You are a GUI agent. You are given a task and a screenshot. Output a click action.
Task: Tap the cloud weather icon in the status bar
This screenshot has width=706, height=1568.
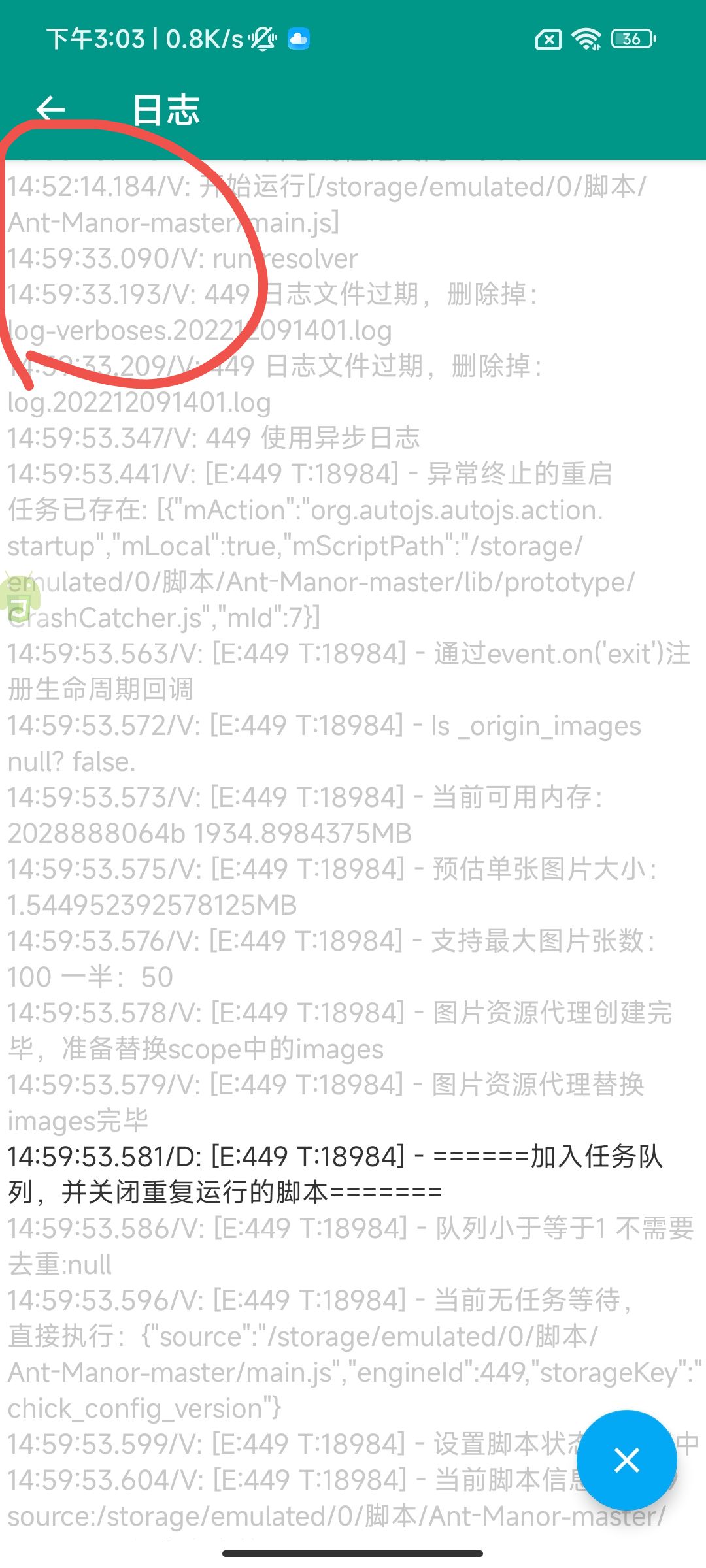[x=299, y=39]
